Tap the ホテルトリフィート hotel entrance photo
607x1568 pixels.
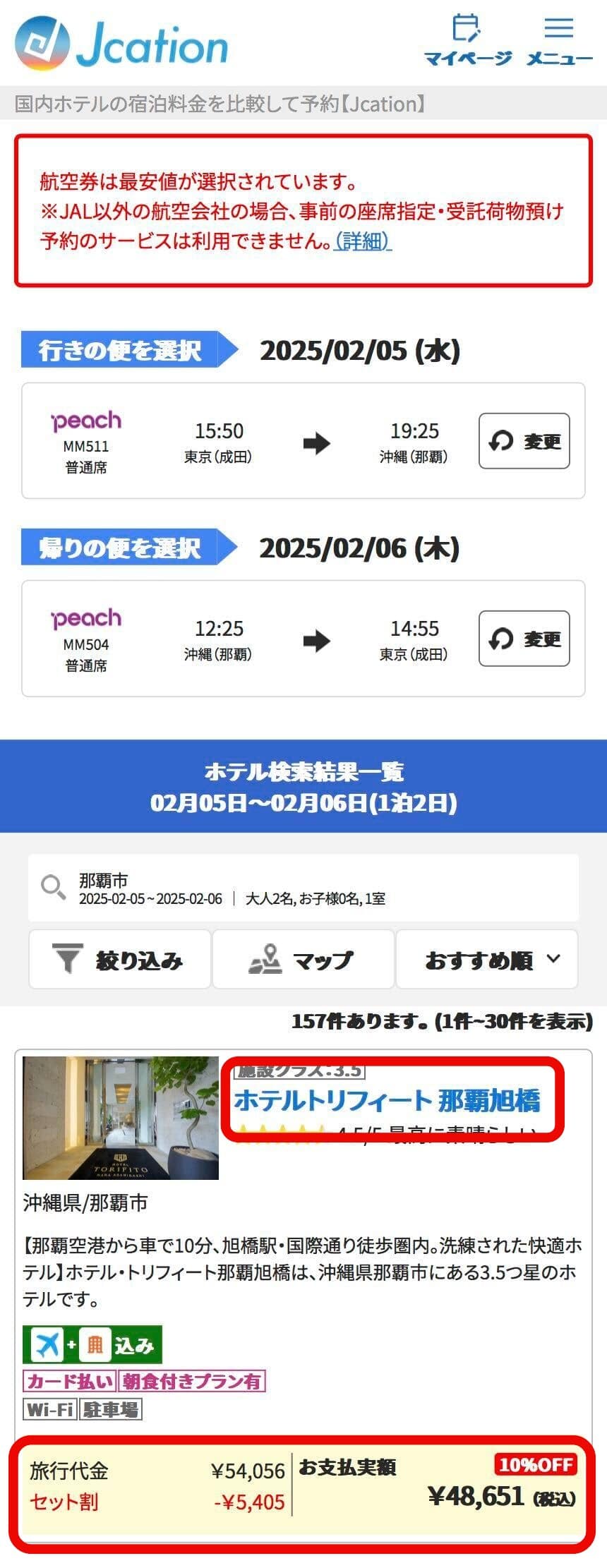[x=121, y=1118]
